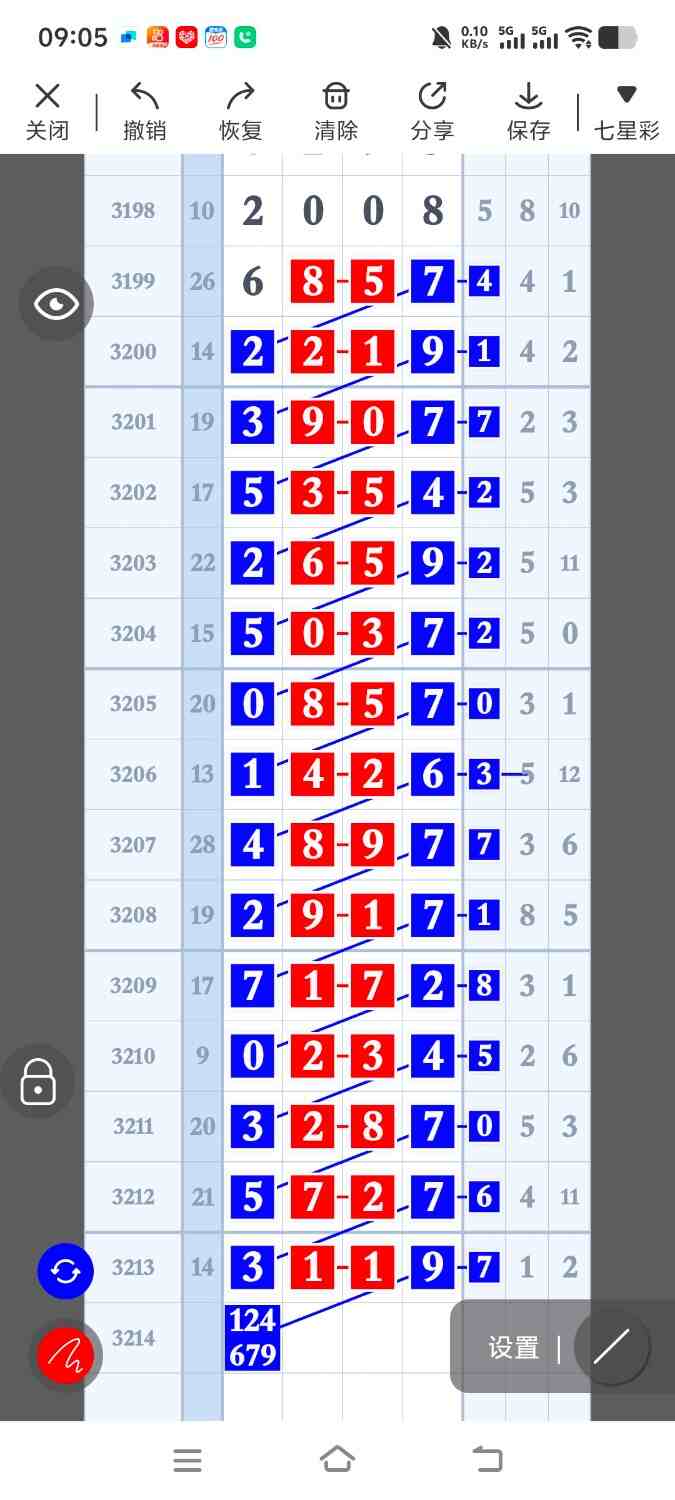Redo with the 恢复 button
This screenshot has height=1500, width=675.
240,111
